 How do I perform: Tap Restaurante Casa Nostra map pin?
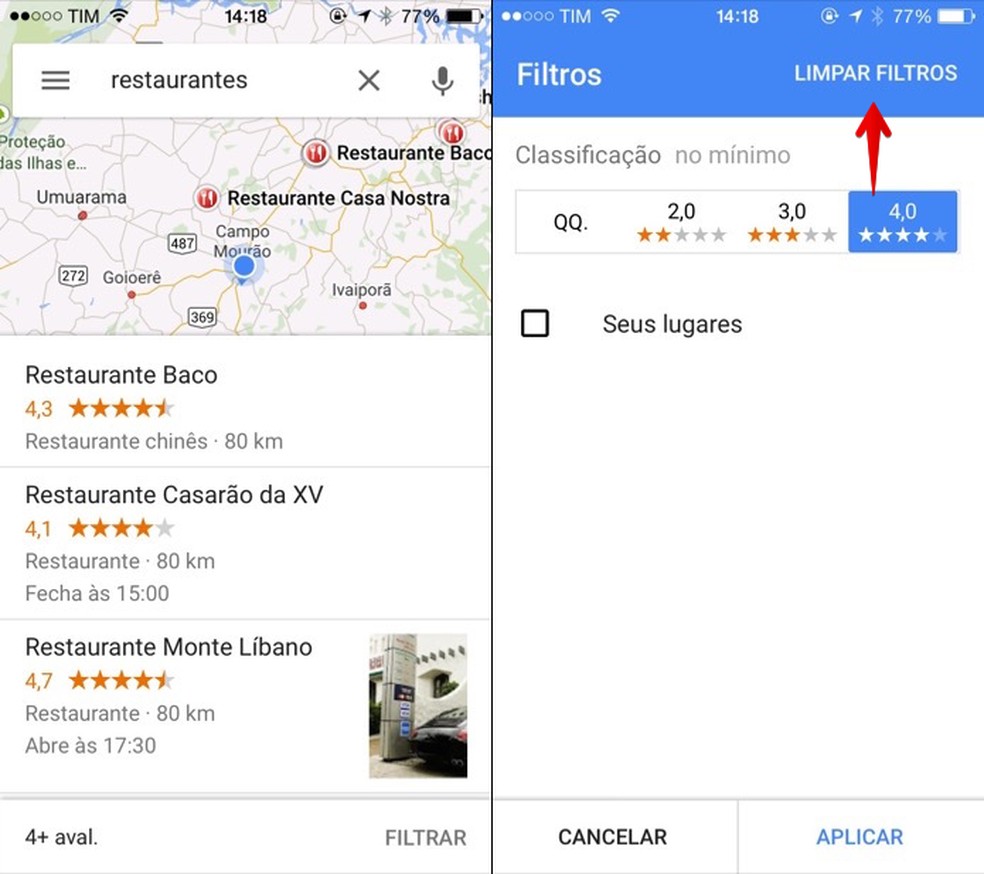[208, 198]
